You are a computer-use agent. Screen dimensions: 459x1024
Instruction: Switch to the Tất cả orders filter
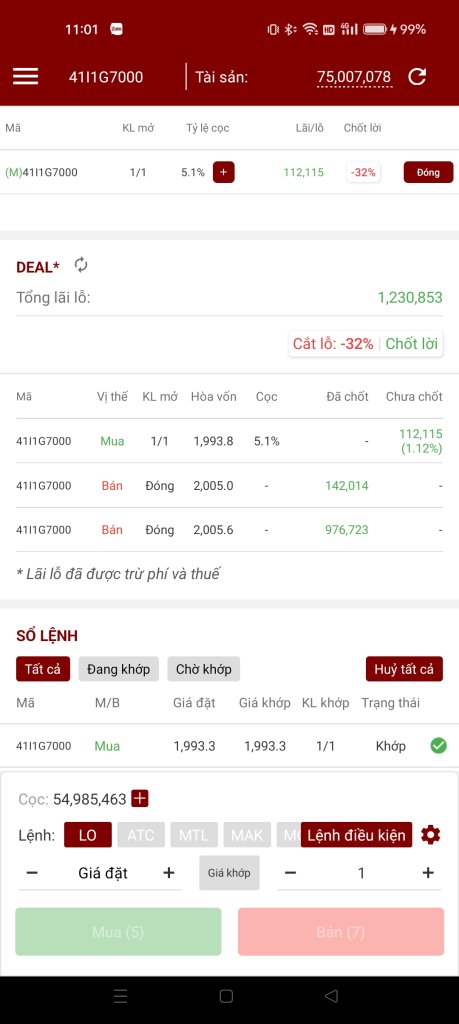[x=43, y=669]
